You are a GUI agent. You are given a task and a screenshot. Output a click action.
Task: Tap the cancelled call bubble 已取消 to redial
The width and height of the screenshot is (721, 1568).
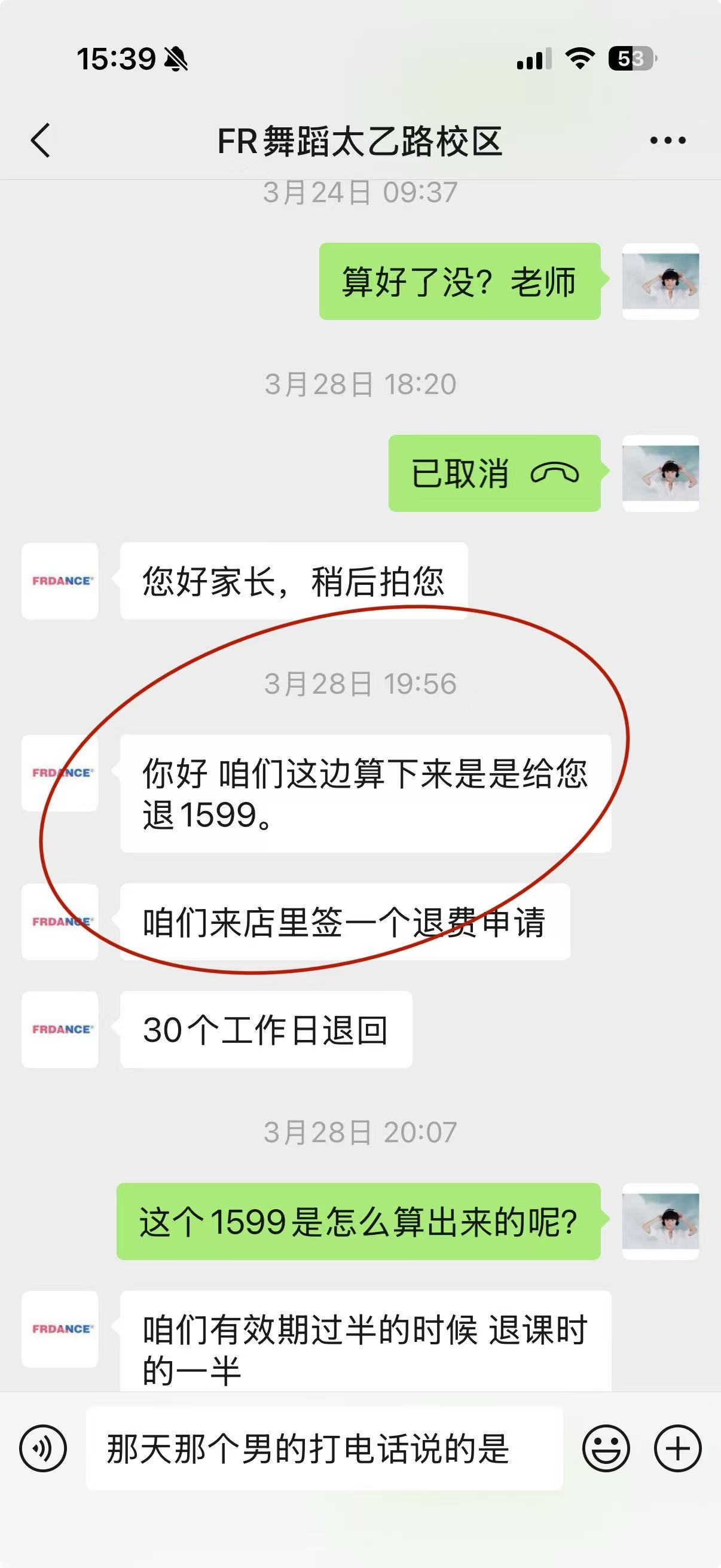tap(494, 473)
